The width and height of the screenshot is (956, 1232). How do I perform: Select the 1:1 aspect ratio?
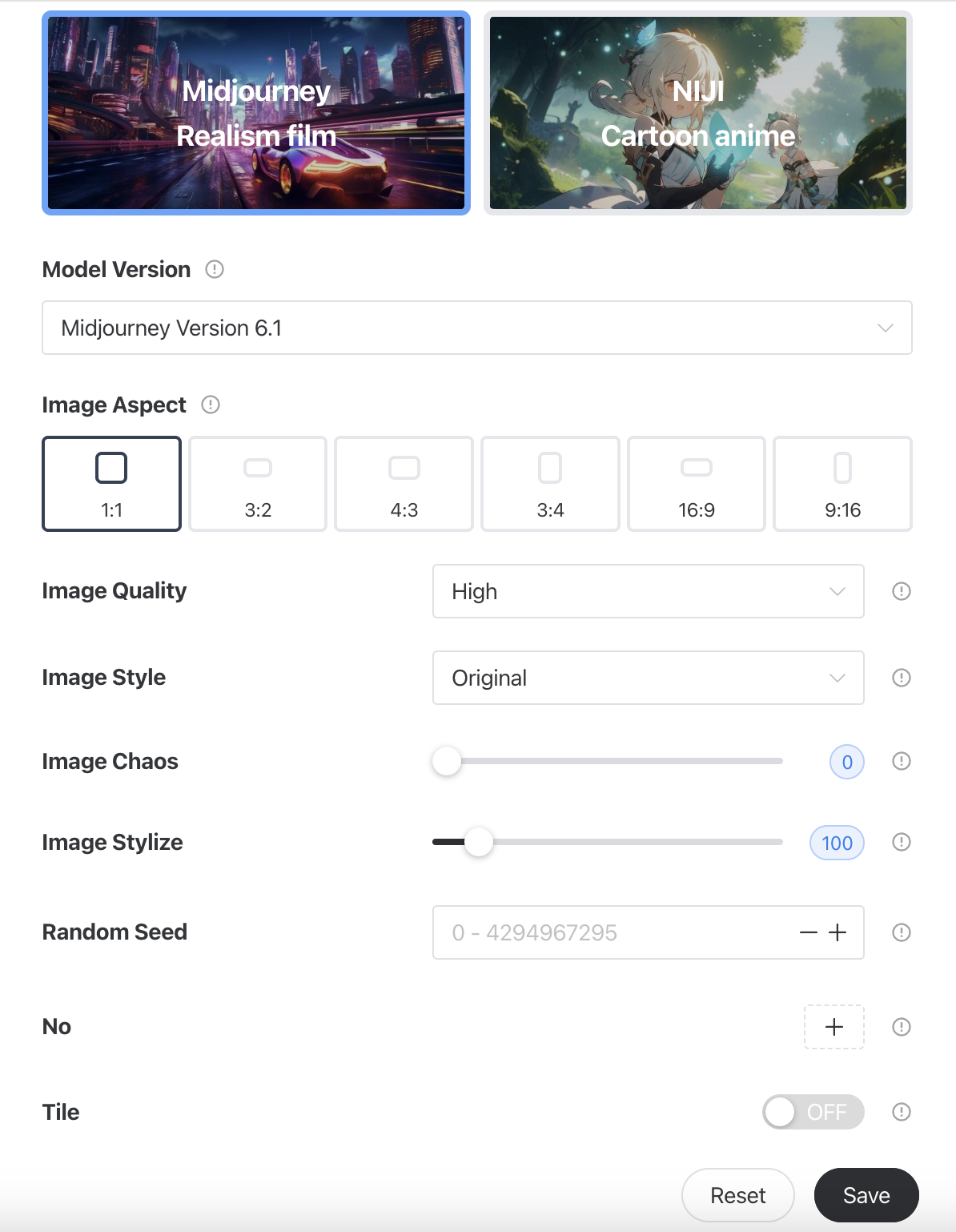point(111,483)
